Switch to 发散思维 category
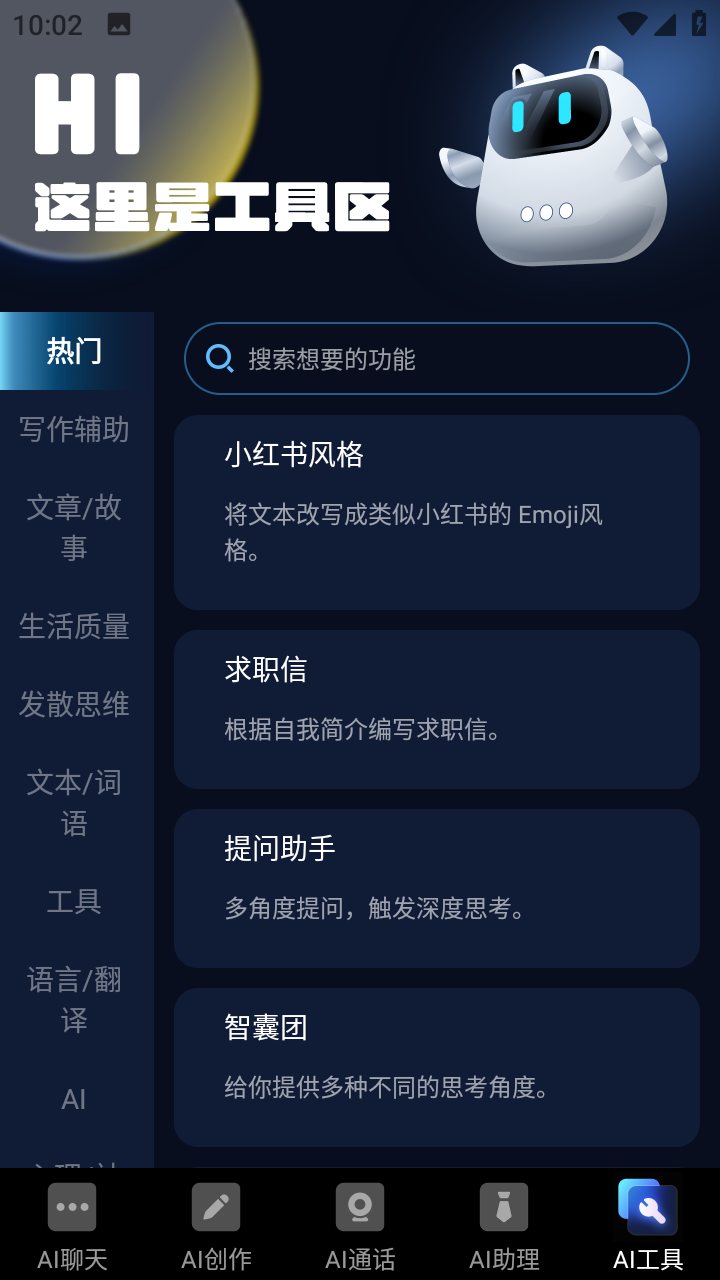The height and width of the screenshot is (1280, 720). point(75,705)
